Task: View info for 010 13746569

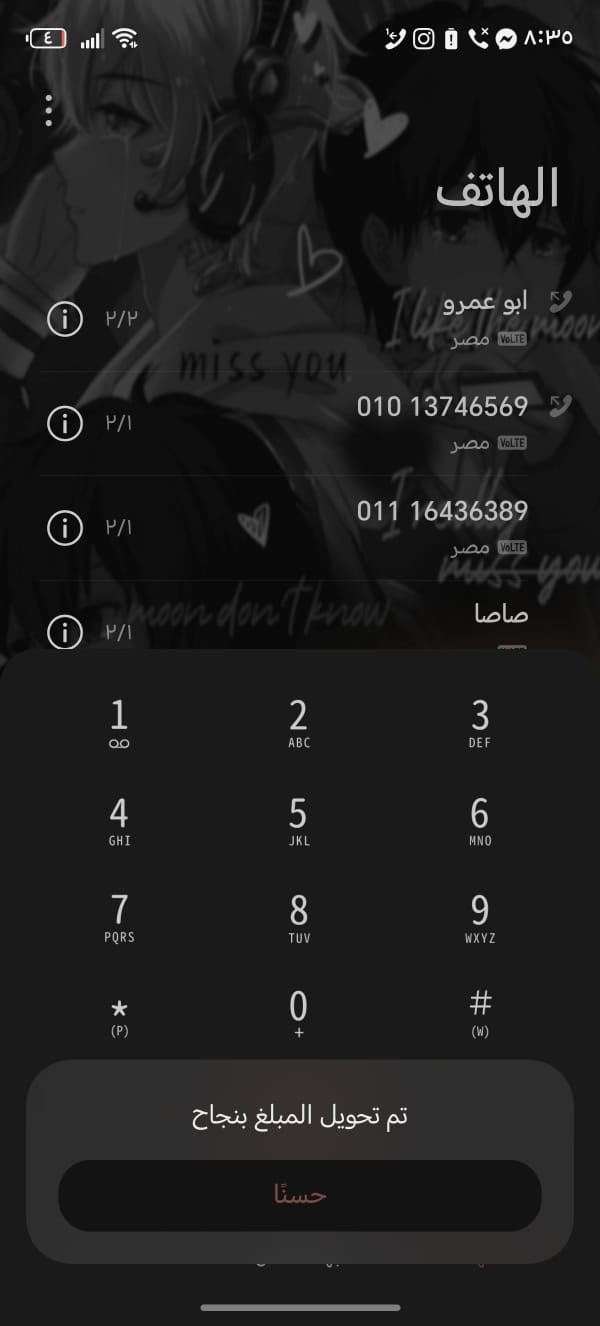Action: point(65,423)
